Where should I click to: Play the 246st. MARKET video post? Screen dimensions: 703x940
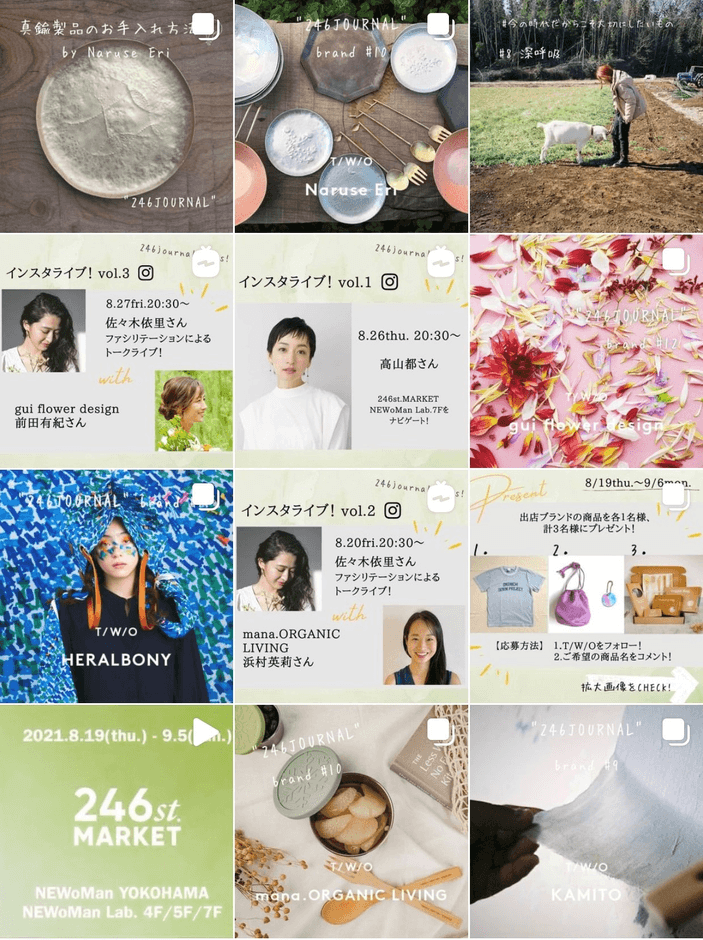point(116,822)
